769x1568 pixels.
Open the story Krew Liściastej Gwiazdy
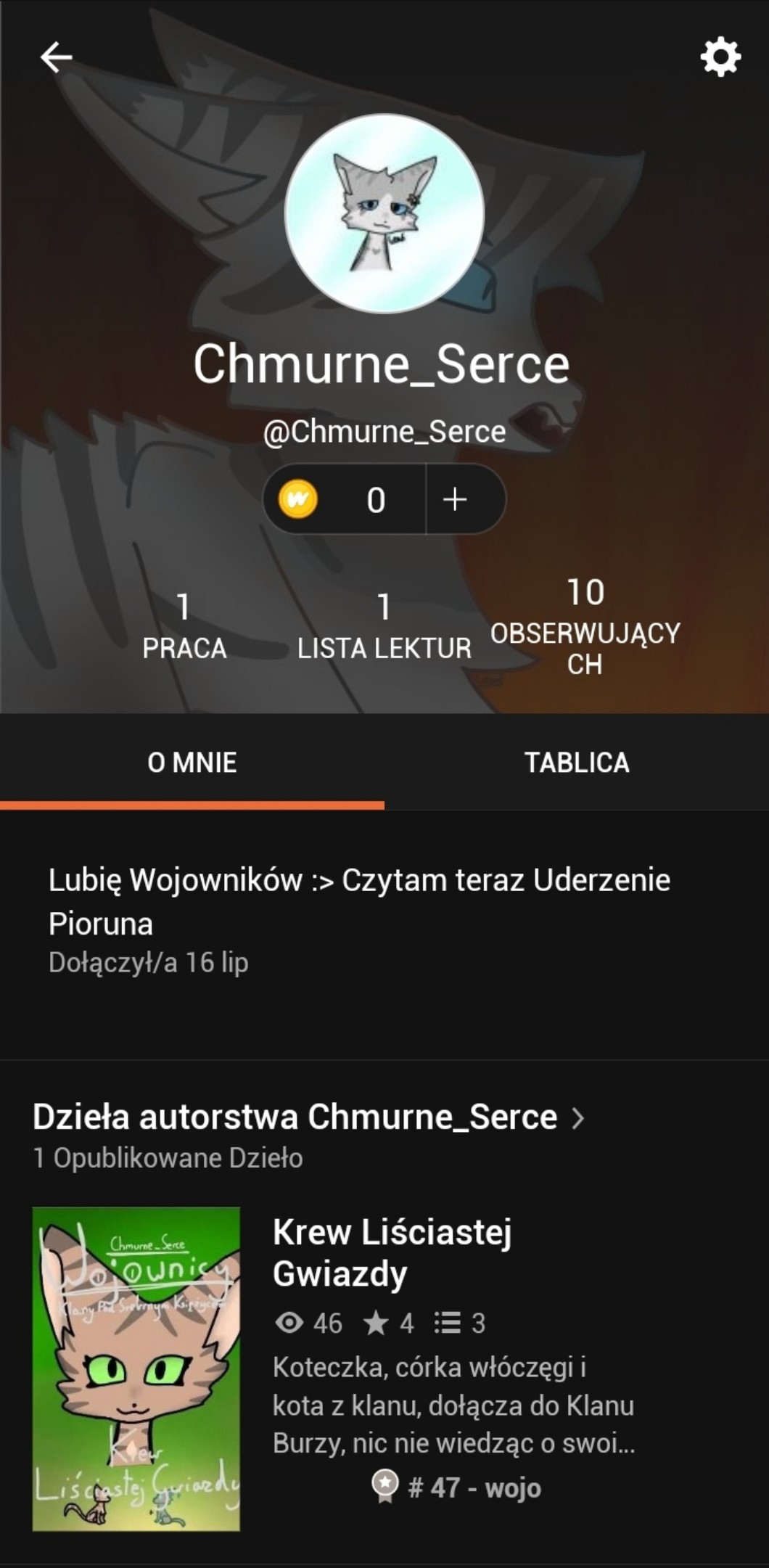click(x=392, y=1252)
